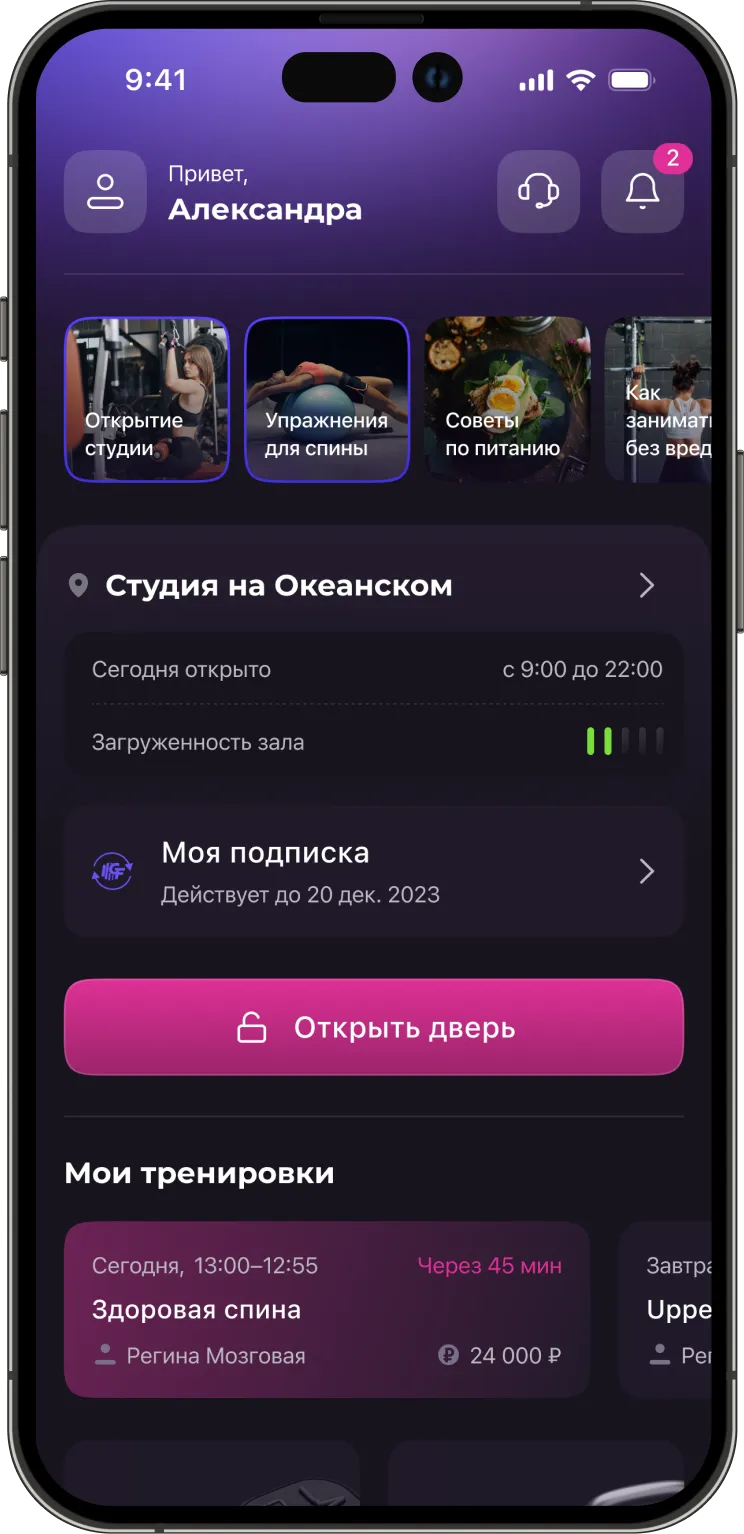744x1534 pixels.
Task: Open the user profile avatar icon
Action: point(104,191)
